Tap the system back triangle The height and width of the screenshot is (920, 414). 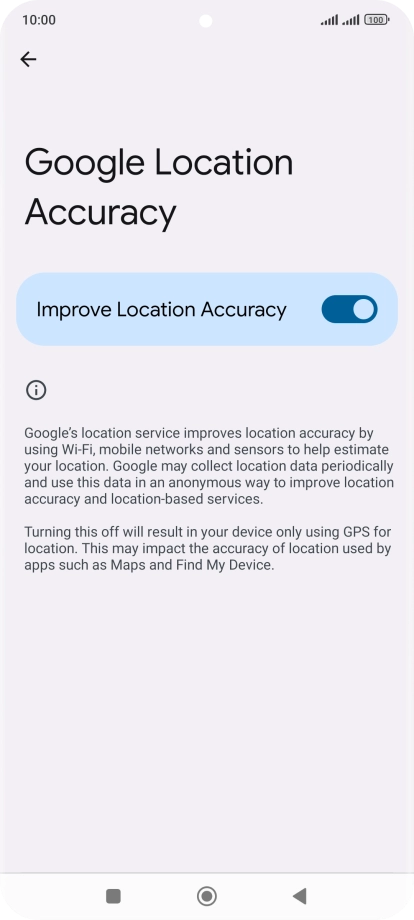click(300, 896)
